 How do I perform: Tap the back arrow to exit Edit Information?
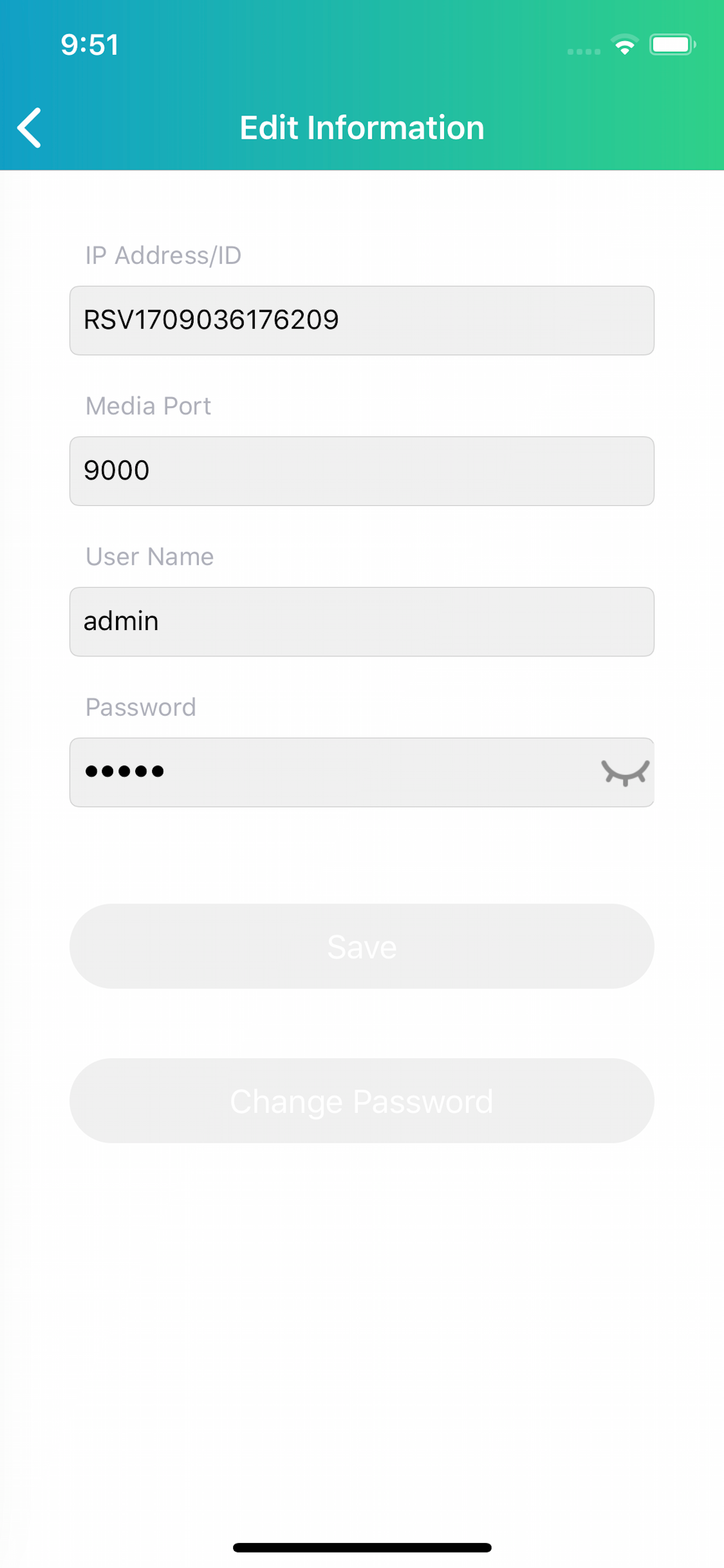[29, 128]
